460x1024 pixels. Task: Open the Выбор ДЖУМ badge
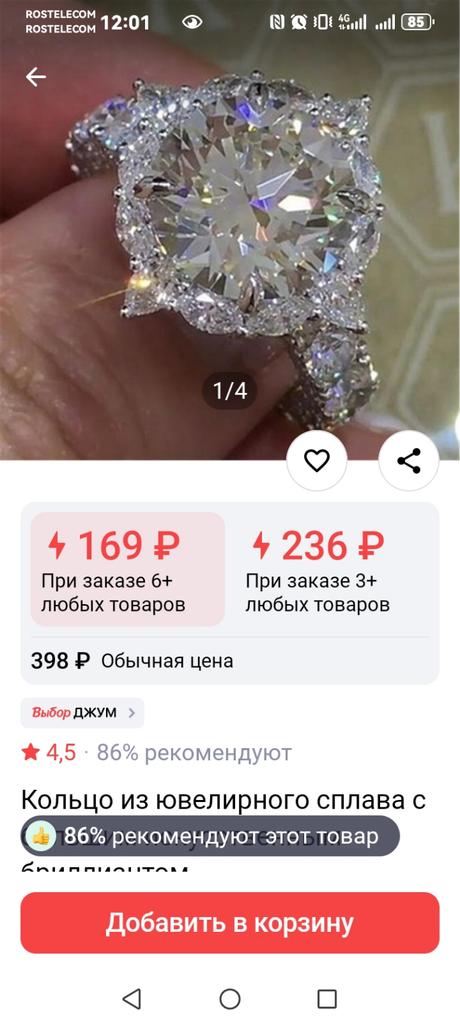click(82, 712)
